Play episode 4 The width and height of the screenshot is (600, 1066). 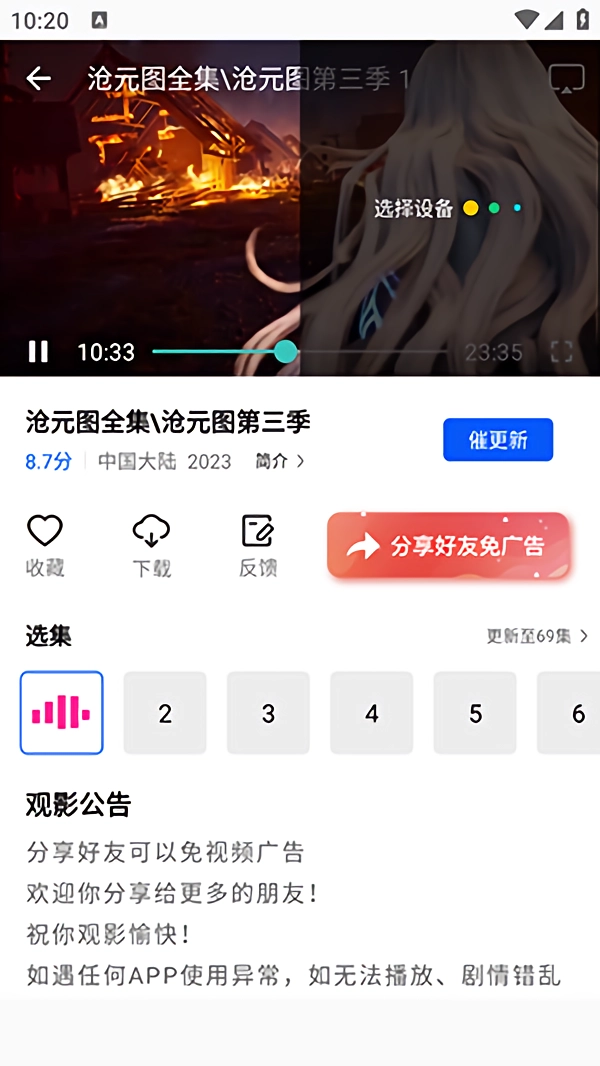[372, 713]
